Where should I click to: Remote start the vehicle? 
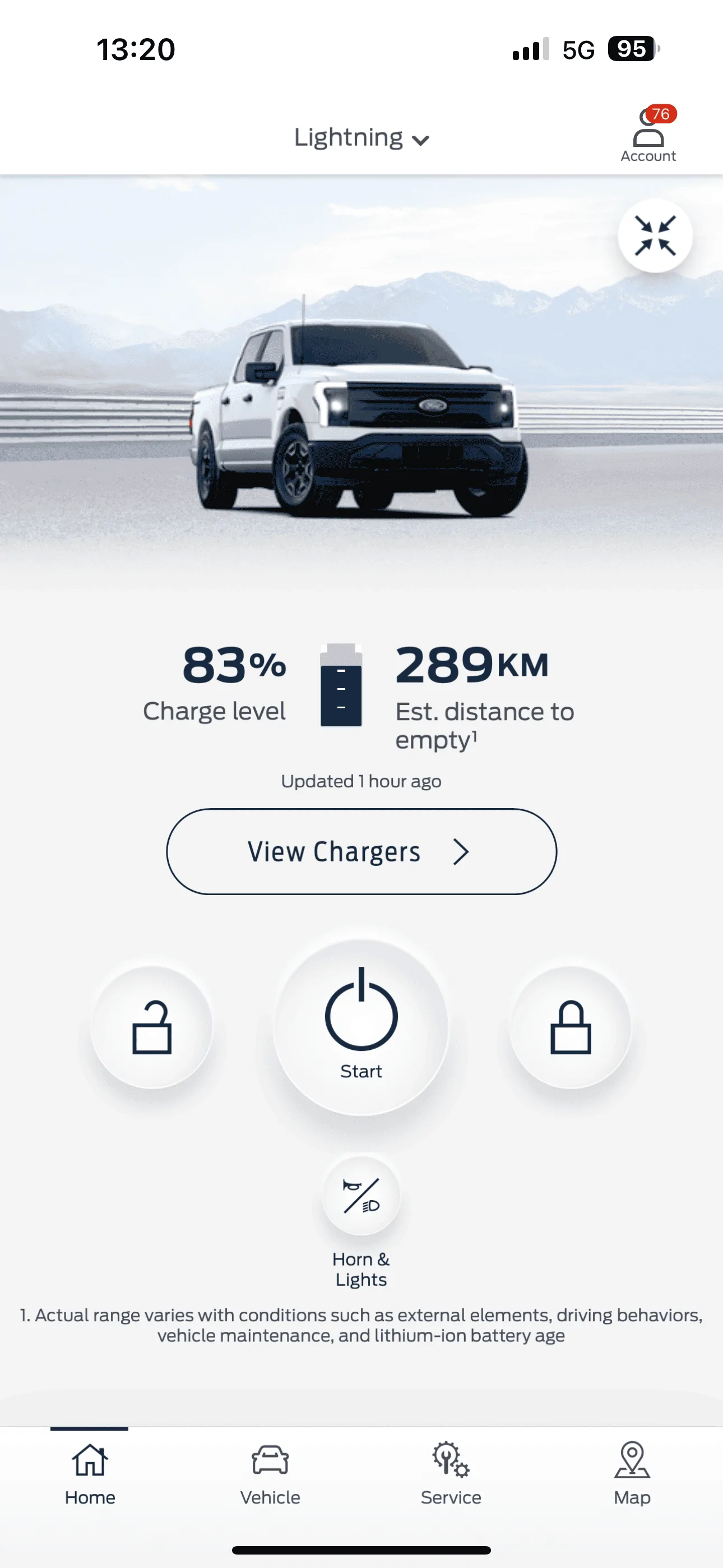pyautogui.click(x=361, y=1027)
